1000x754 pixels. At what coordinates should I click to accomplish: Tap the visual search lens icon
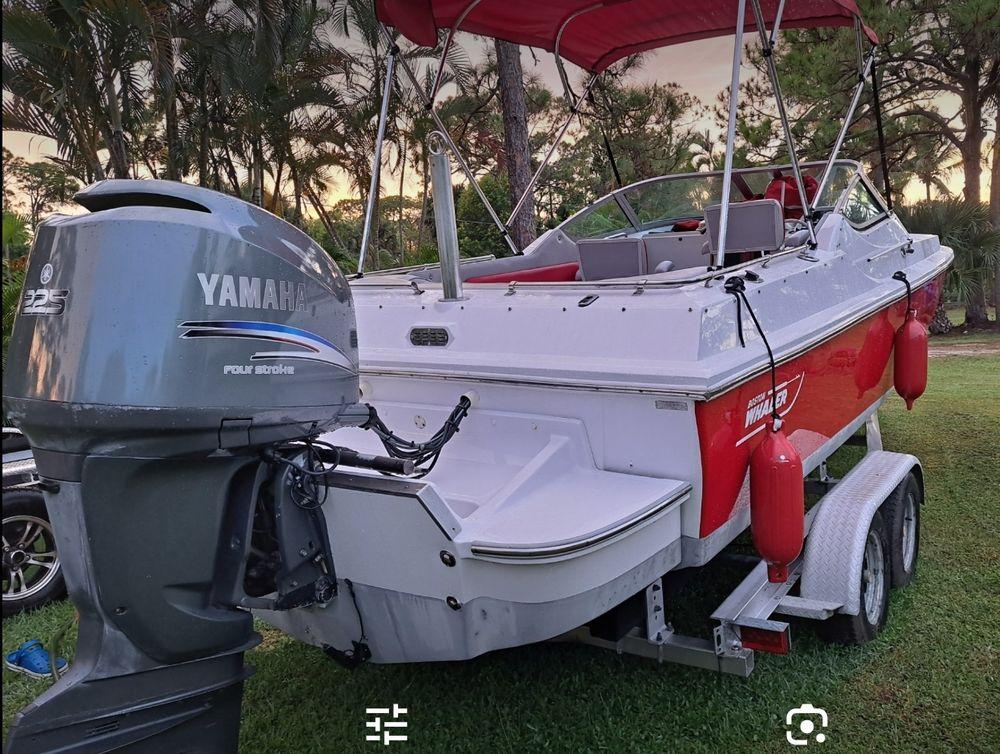tap(806, 724)
